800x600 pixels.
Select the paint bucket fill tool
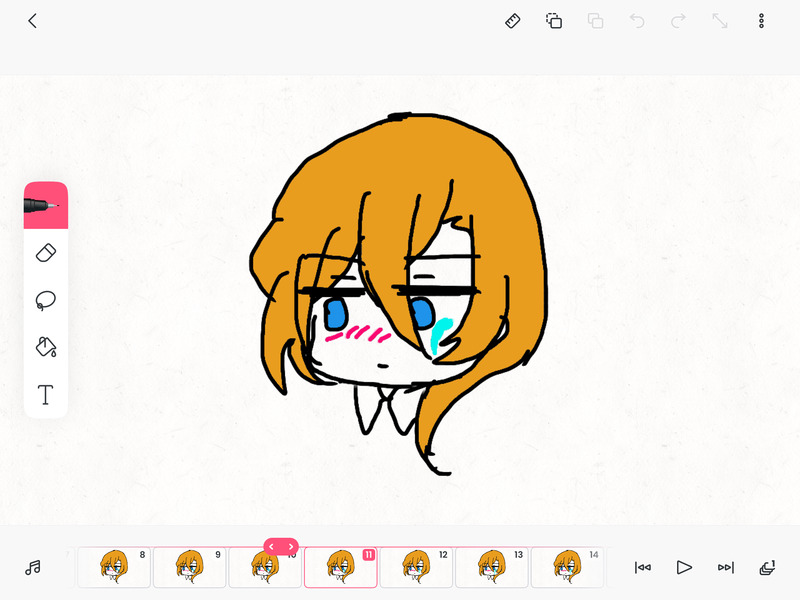click(45, 347)
